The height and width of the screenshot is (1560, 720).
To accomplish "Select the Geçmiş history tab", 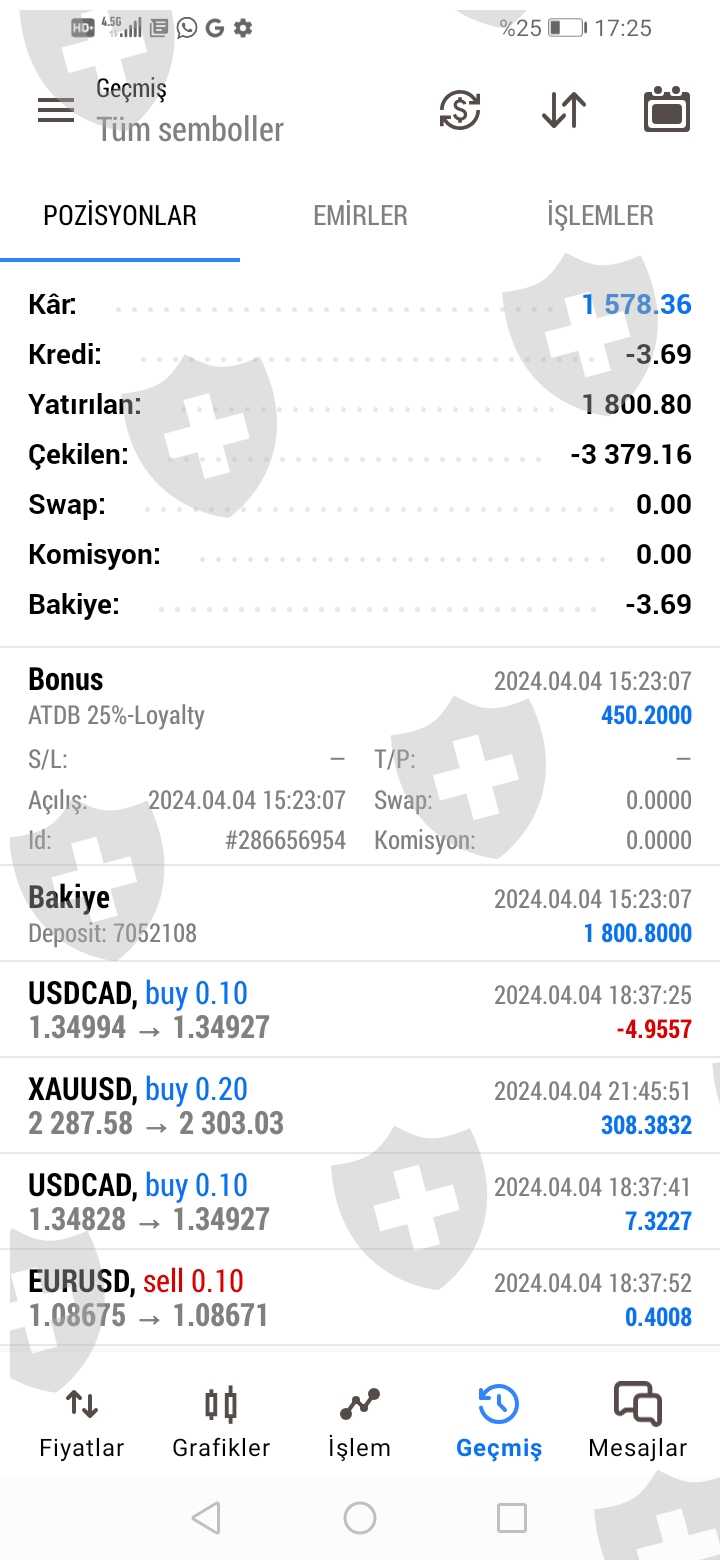I will pyautogui.click(x=498, y=1422).
